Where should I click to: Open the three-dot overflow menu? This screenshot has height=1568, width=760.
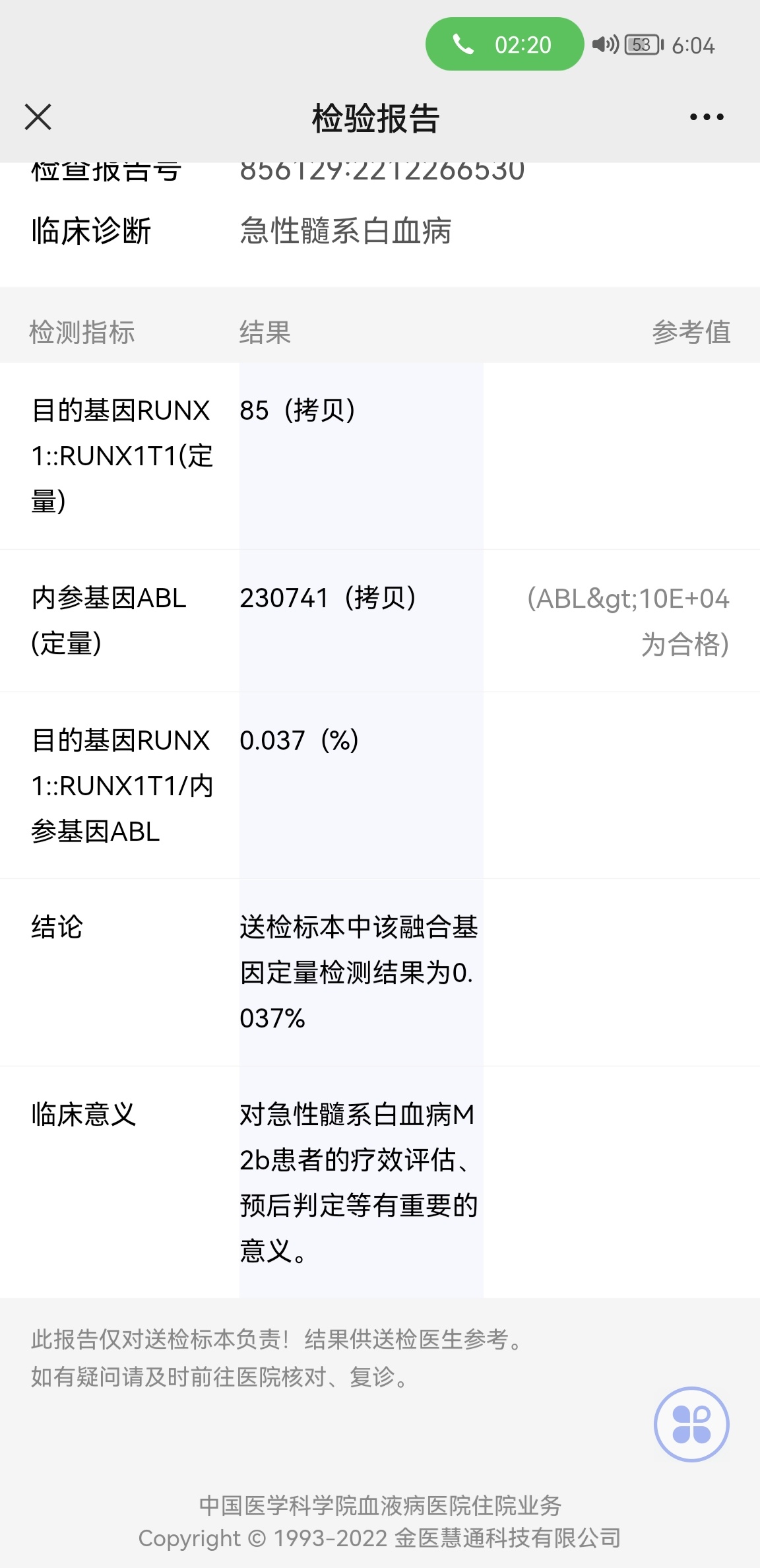pos(707,117)
